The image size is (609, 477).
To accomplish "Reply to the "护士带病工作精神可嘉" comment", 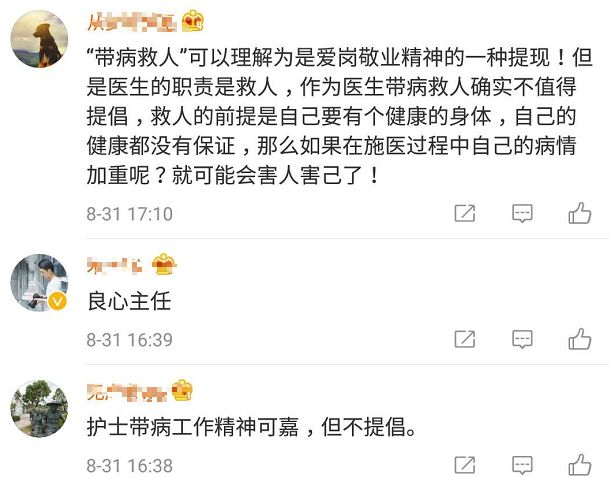I will pyautogui.click(x=522, y=465).
